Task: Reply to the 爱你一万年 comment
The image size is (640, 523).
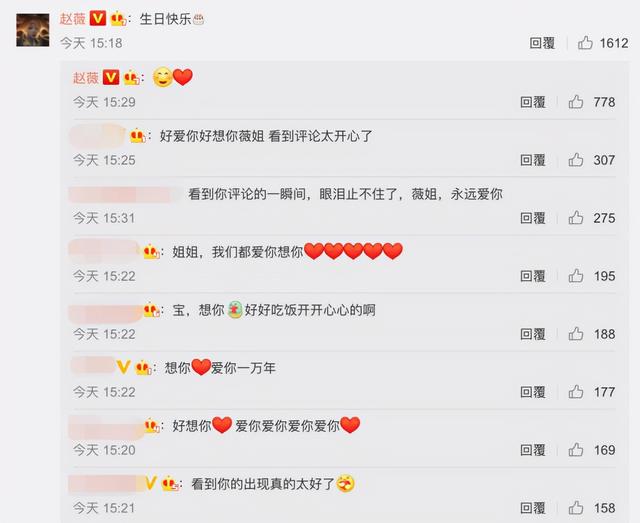Action: point(532,392)
